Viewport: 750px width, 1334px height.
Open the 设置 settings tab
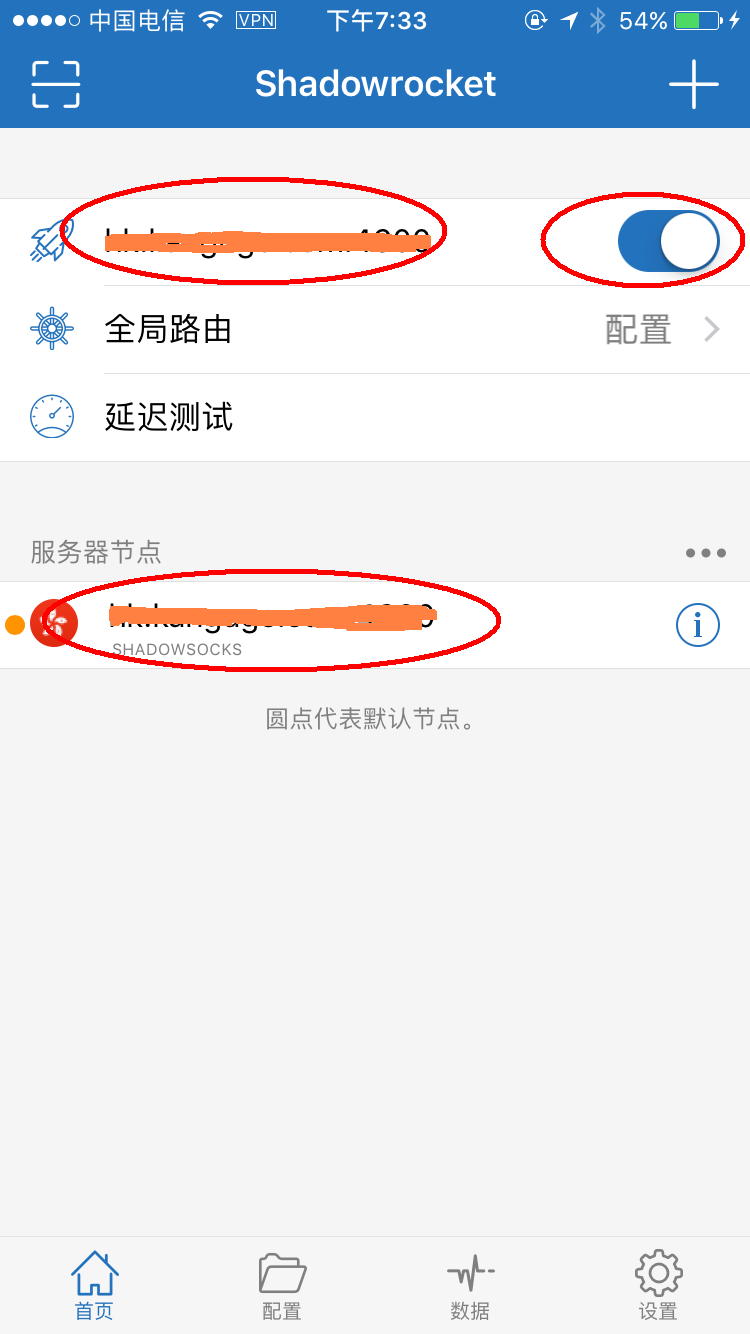(x=658, y=1285)
